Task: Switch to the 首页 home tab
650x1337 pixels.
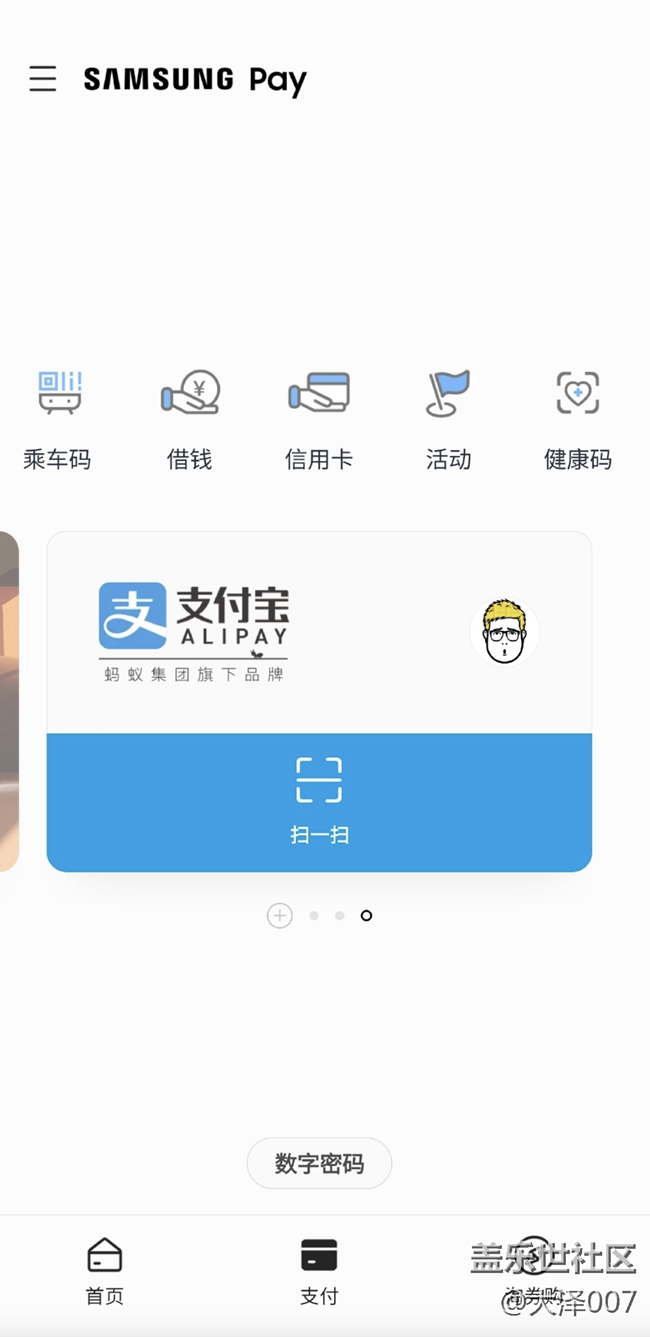Action: (x=104, y=1271)
